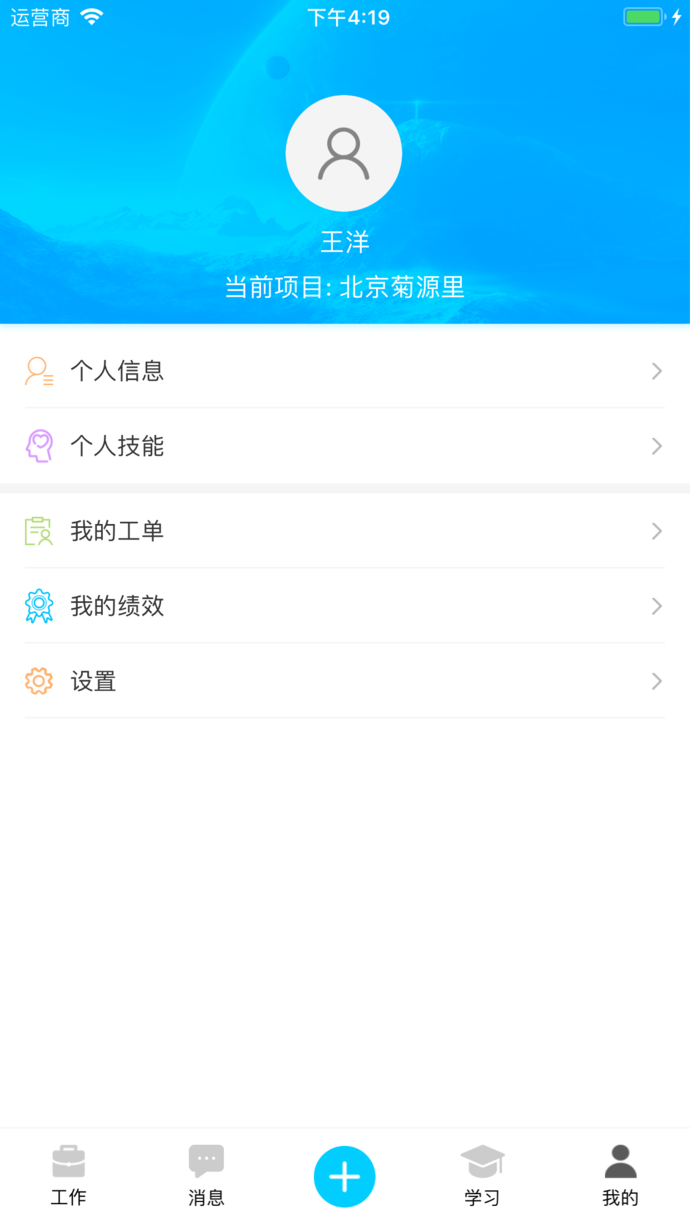Switch to the 工作 tab

pos(69,1176)
